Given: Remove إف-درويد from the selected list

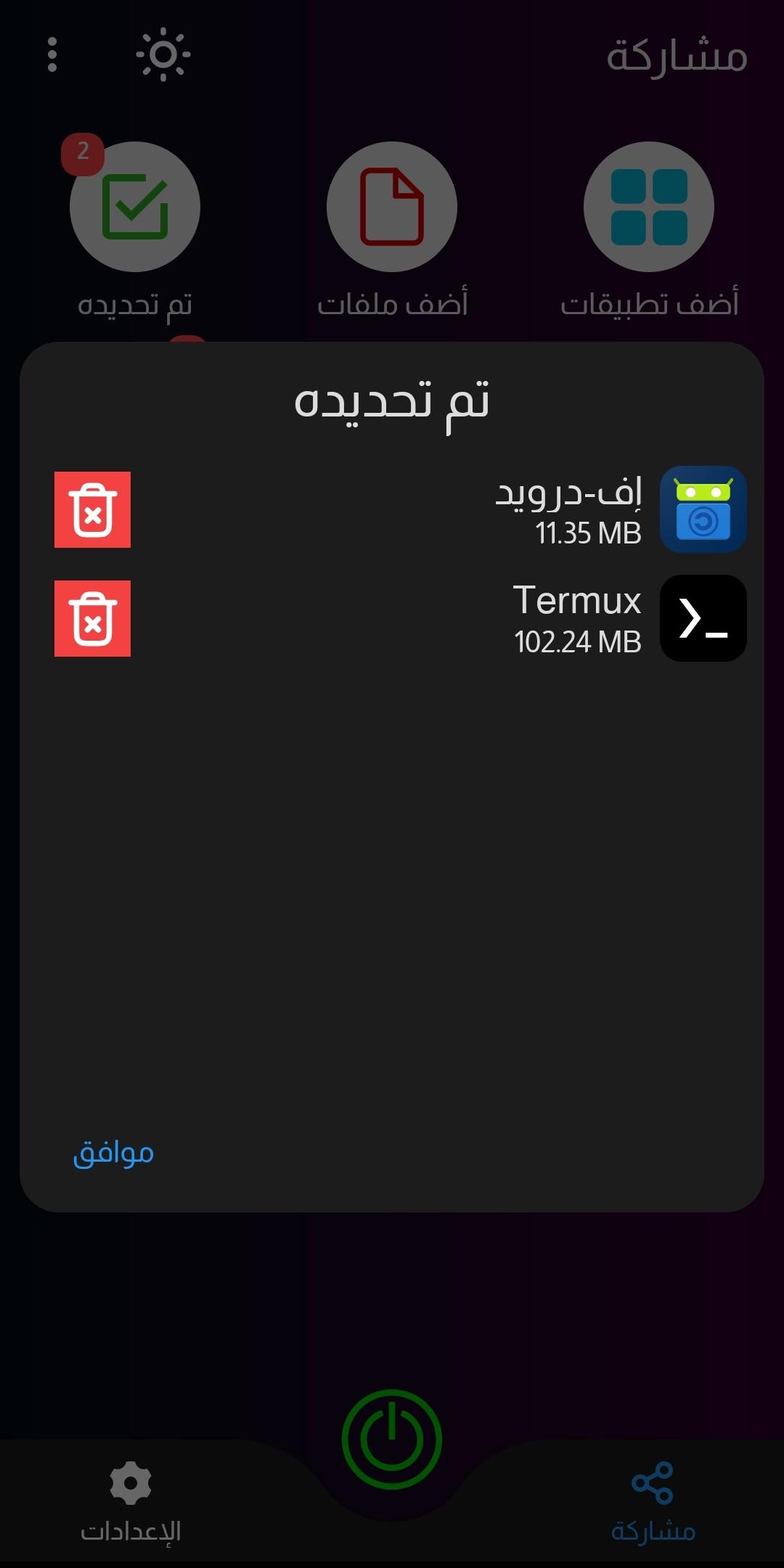Looking at the screenshot, I should (92, 509).
